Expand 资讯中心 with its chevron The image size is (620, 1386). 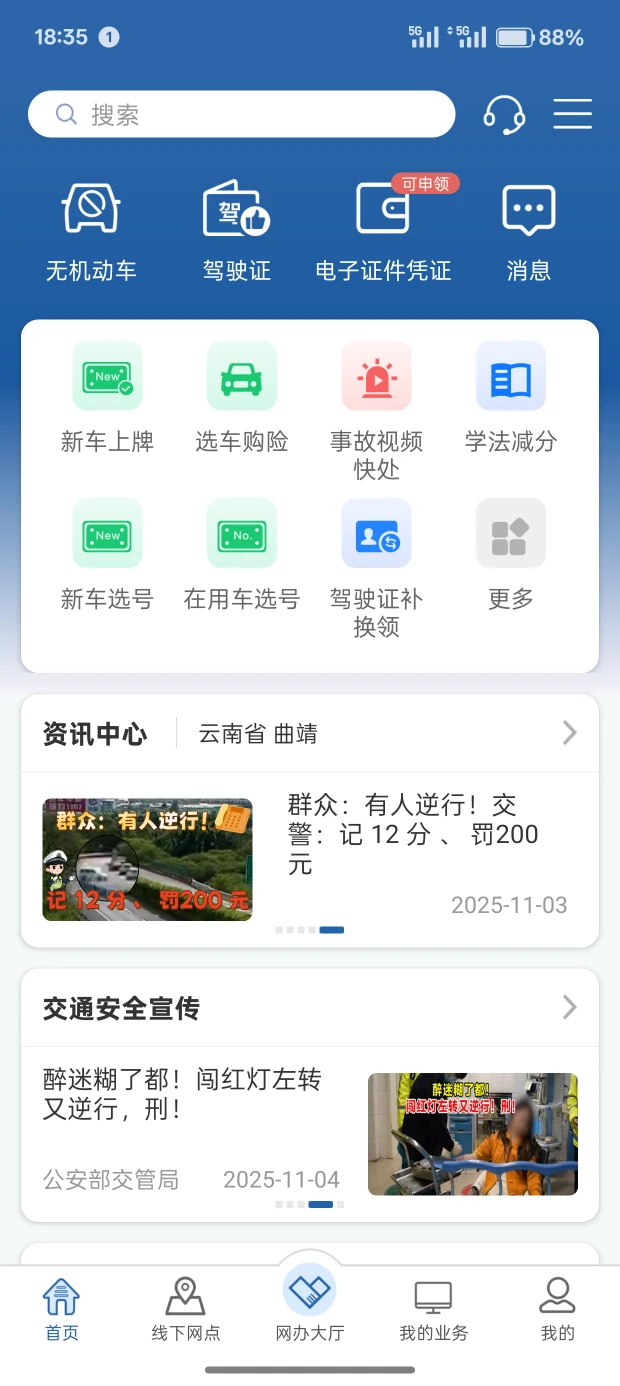tap(570, 733)
